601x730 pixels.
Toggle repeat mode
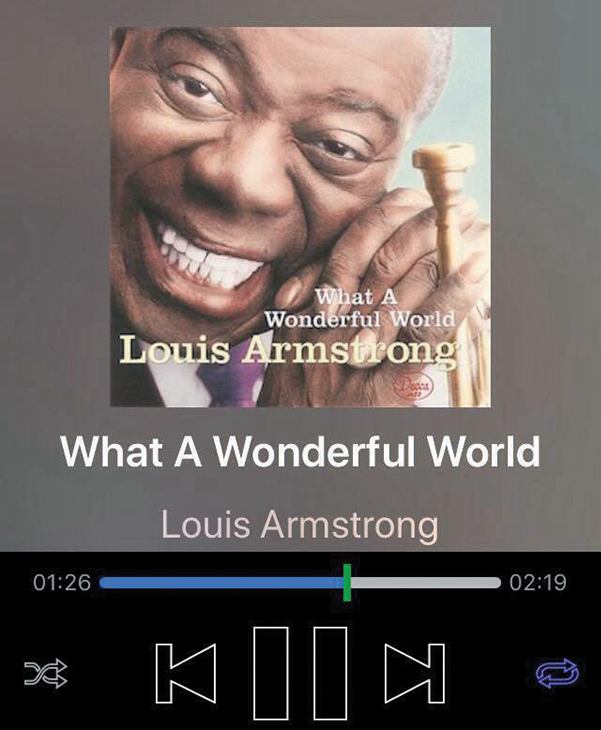(557, 675)
